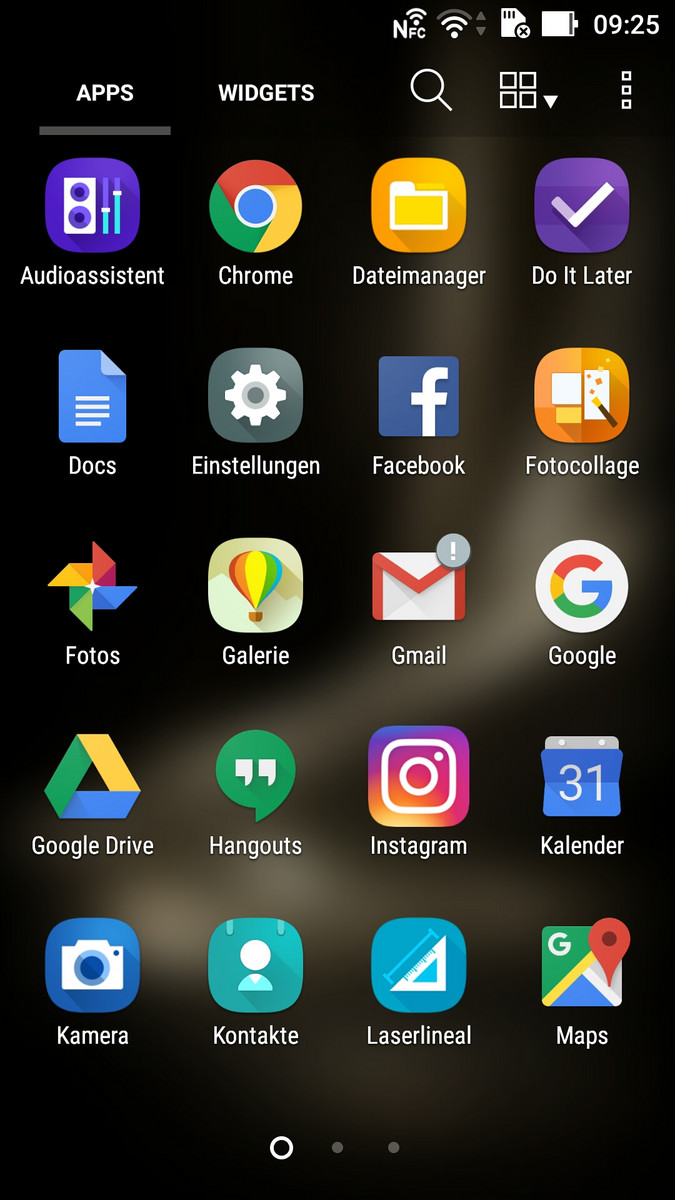The width and height of the screenshot is (675, 1200).
Task: Open the three-dot overflow menu
Action: point(627,91)
